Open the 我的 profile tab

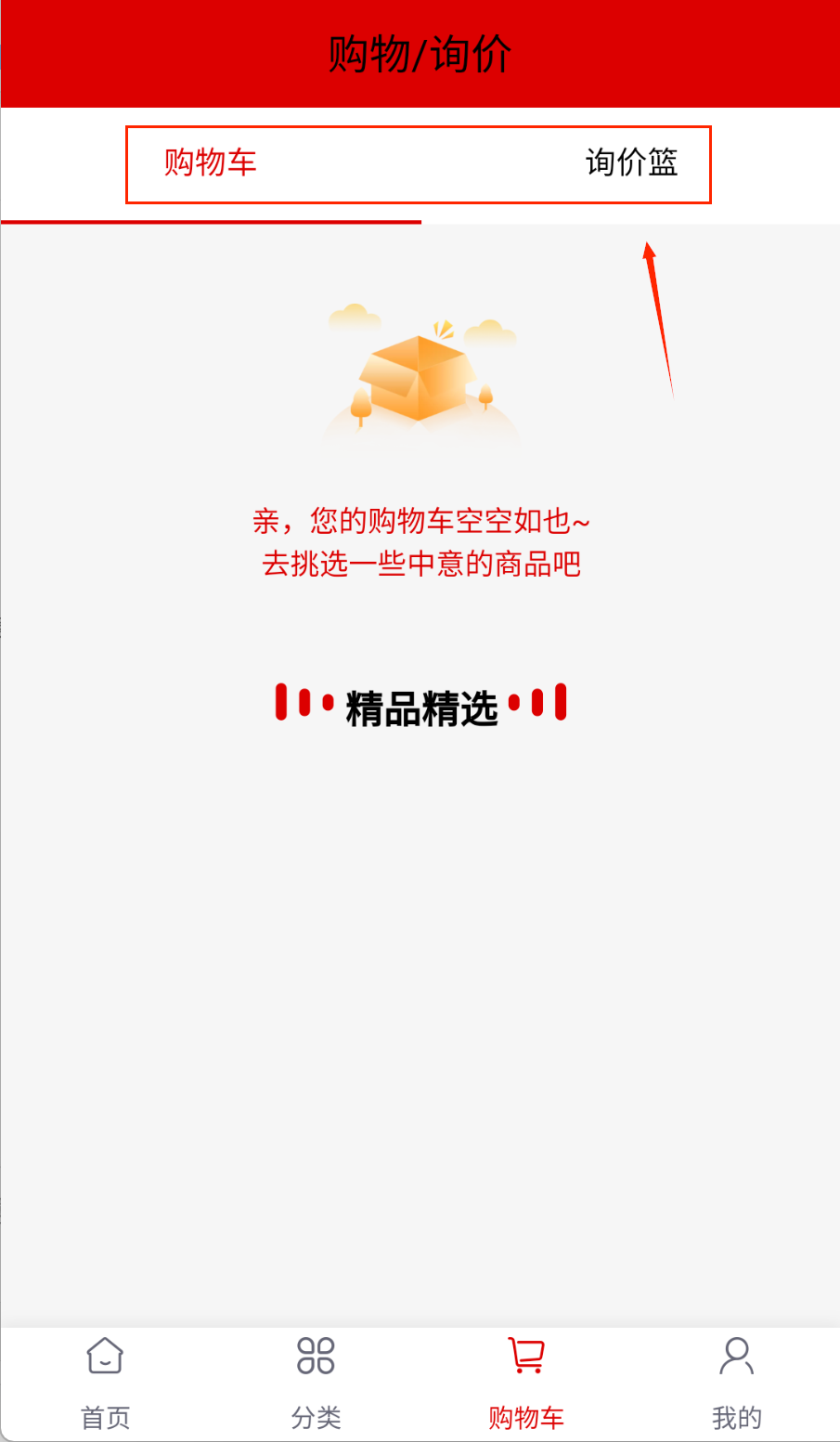[x=736, y=1382]
